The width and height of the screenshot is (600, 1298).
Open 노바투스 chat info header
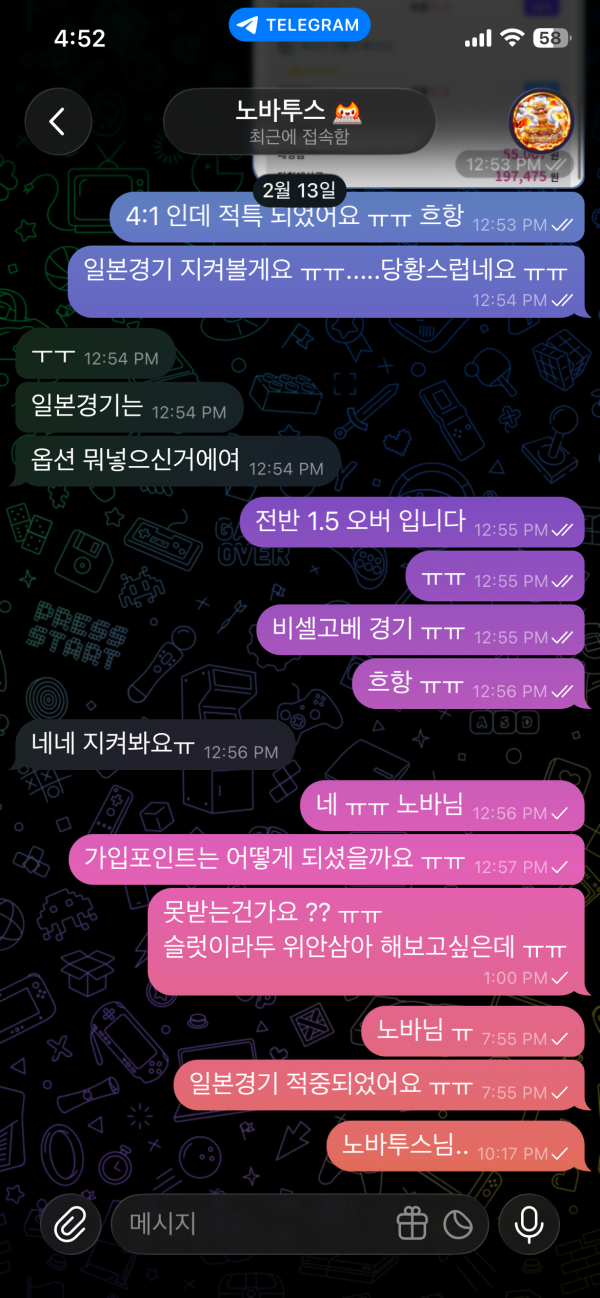(298, 122)
